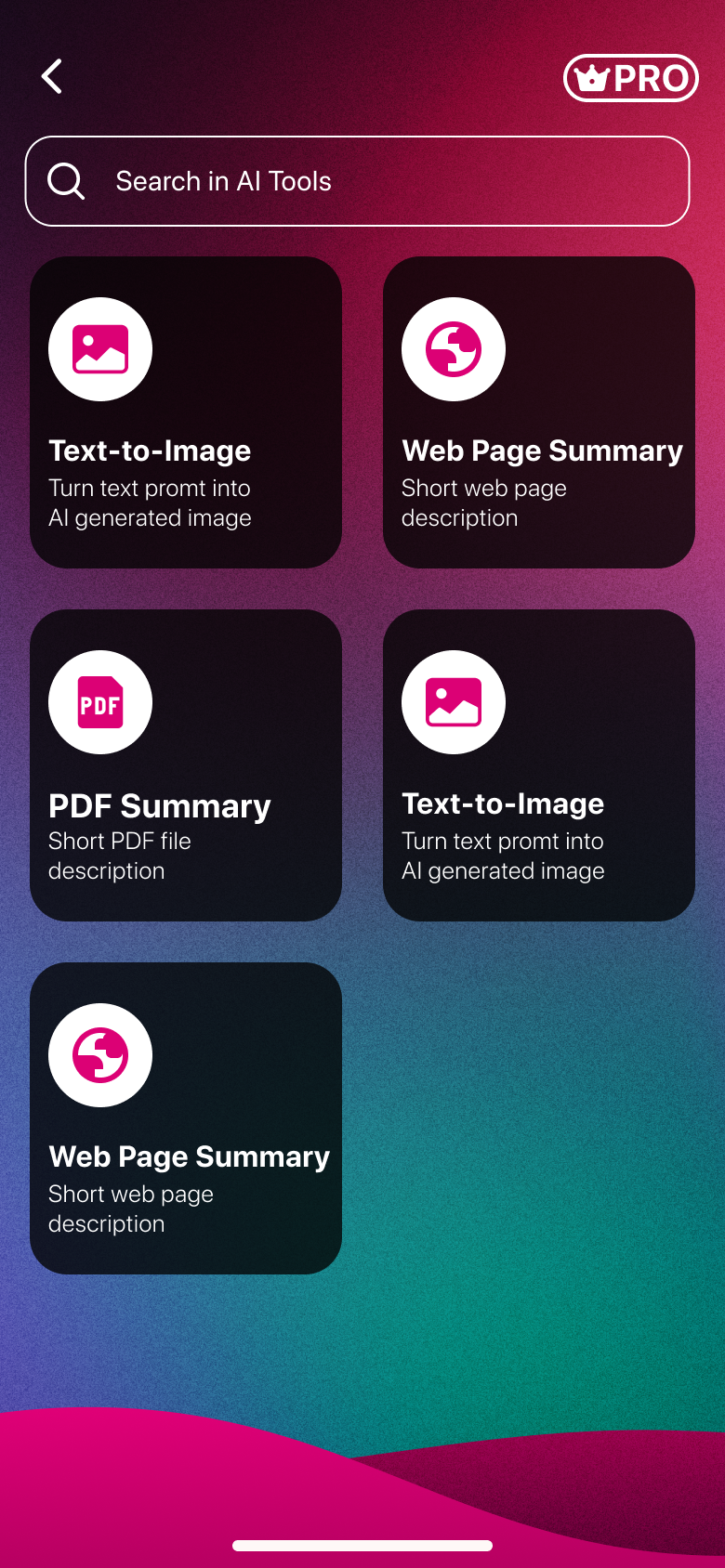Tap the globe icon on Web Page Summary card

453,348
